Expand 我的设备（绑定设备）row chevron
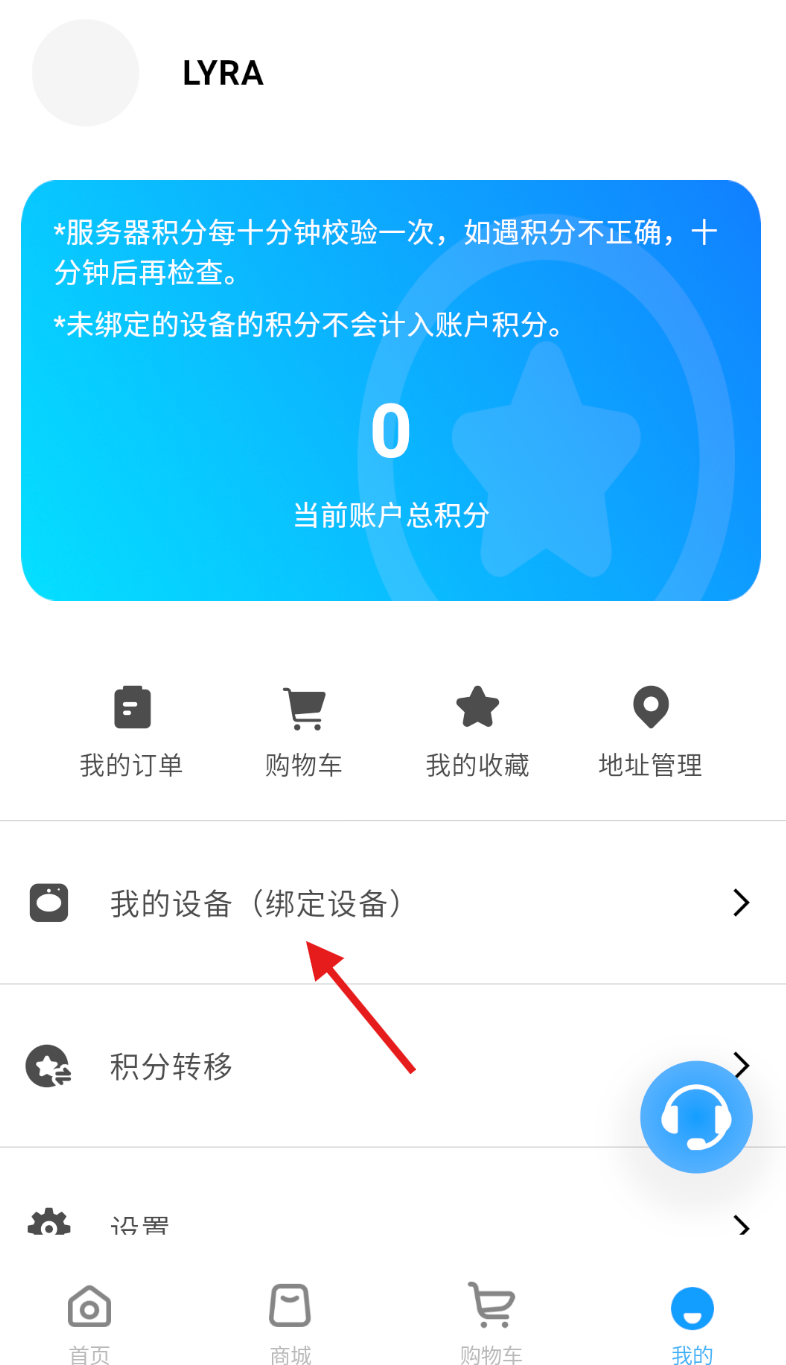 (741, 902)
